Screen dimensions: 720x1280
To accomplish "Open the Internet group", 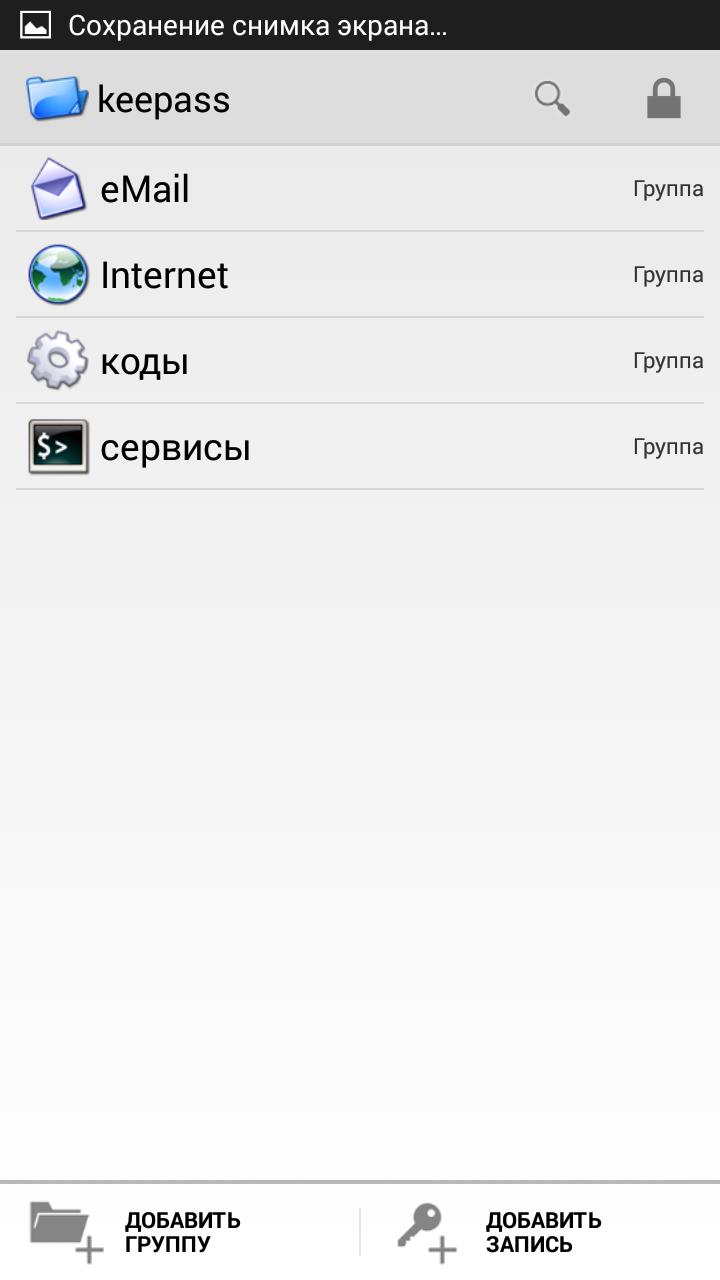I will pyautogui.click(x=360, y=275).
